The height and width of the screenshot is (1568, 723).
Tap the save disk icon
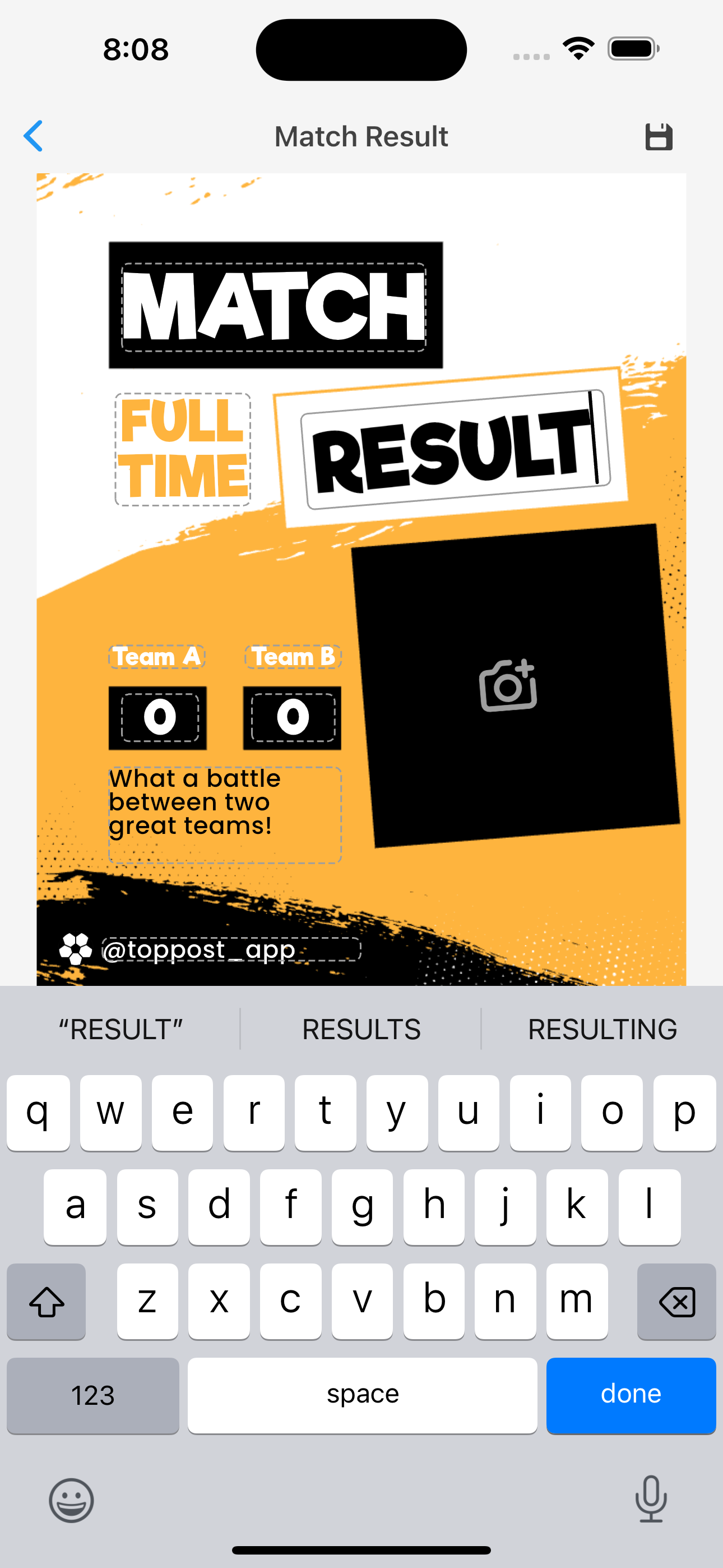coord(659,136)
